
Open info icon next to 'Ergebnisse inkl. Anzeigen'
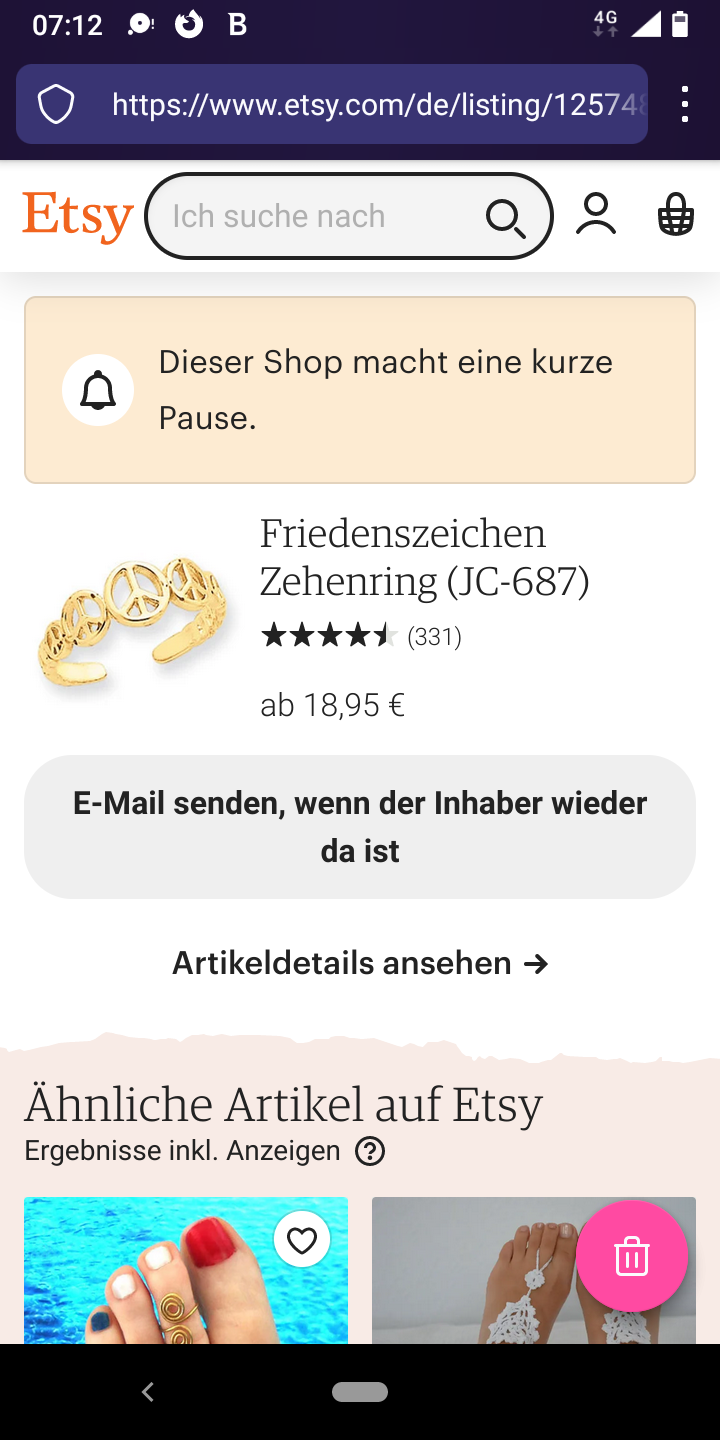(x=370, y=1151)
